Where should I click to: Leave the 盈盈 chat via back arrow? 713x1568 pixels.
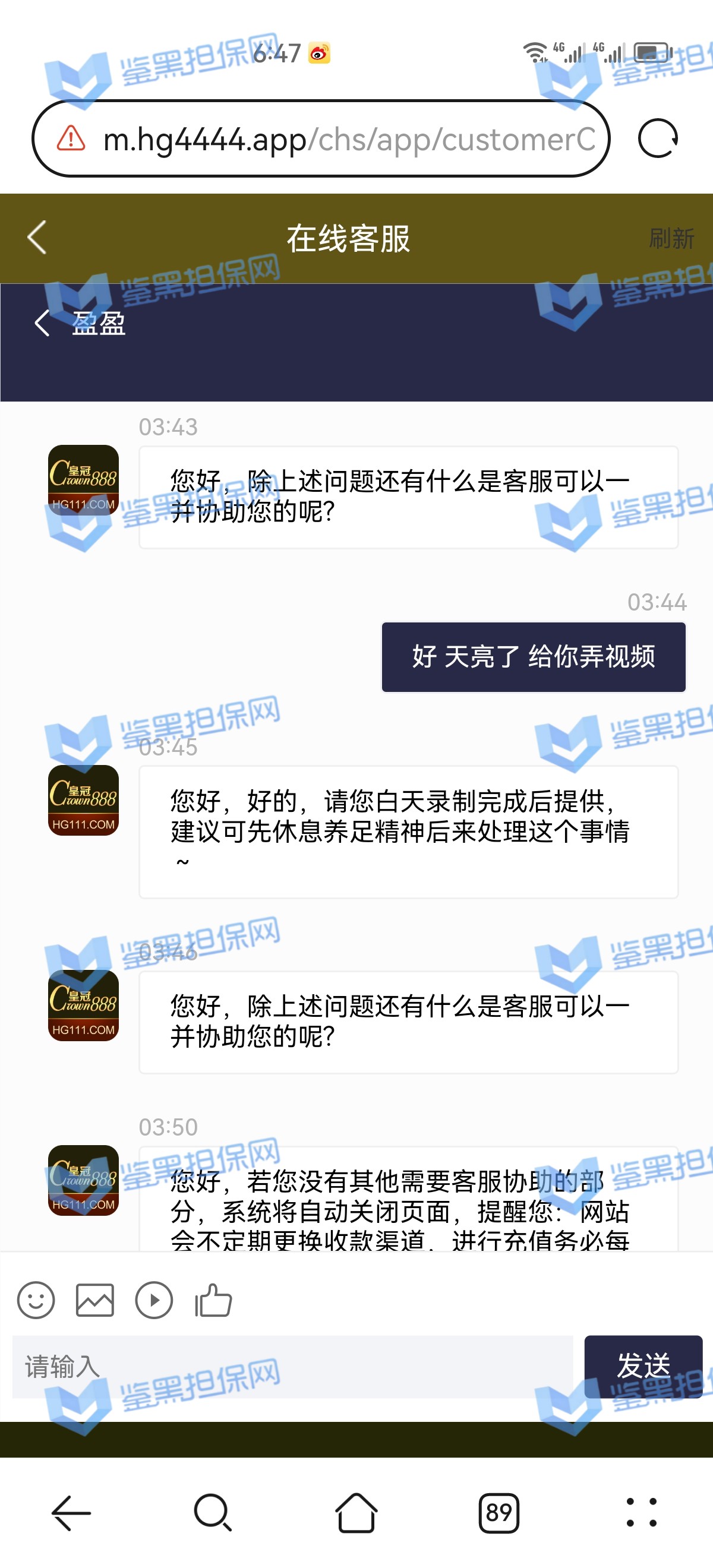point(42,323)
